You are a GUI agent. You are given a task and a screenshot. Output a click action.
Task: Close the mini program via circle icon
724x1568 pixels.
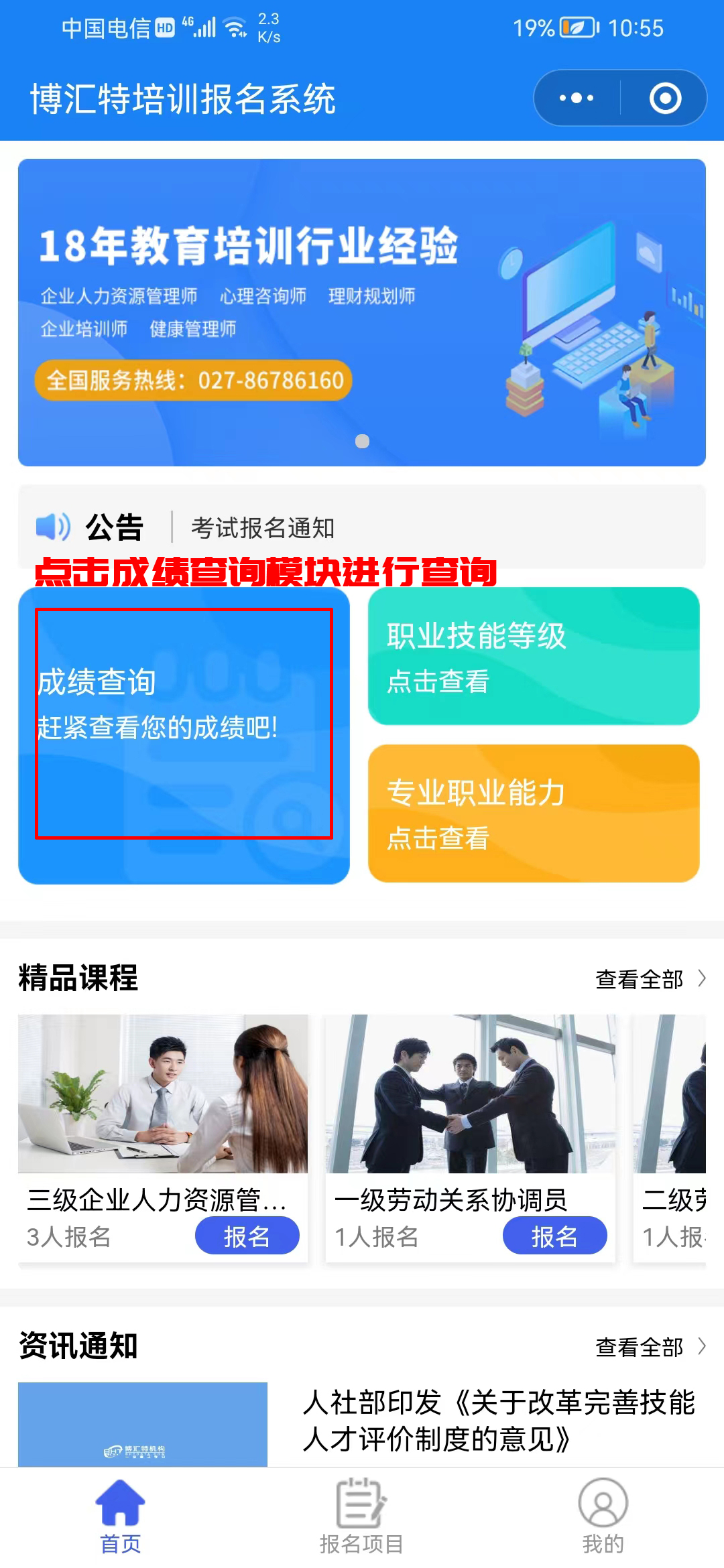coord(665,98)
